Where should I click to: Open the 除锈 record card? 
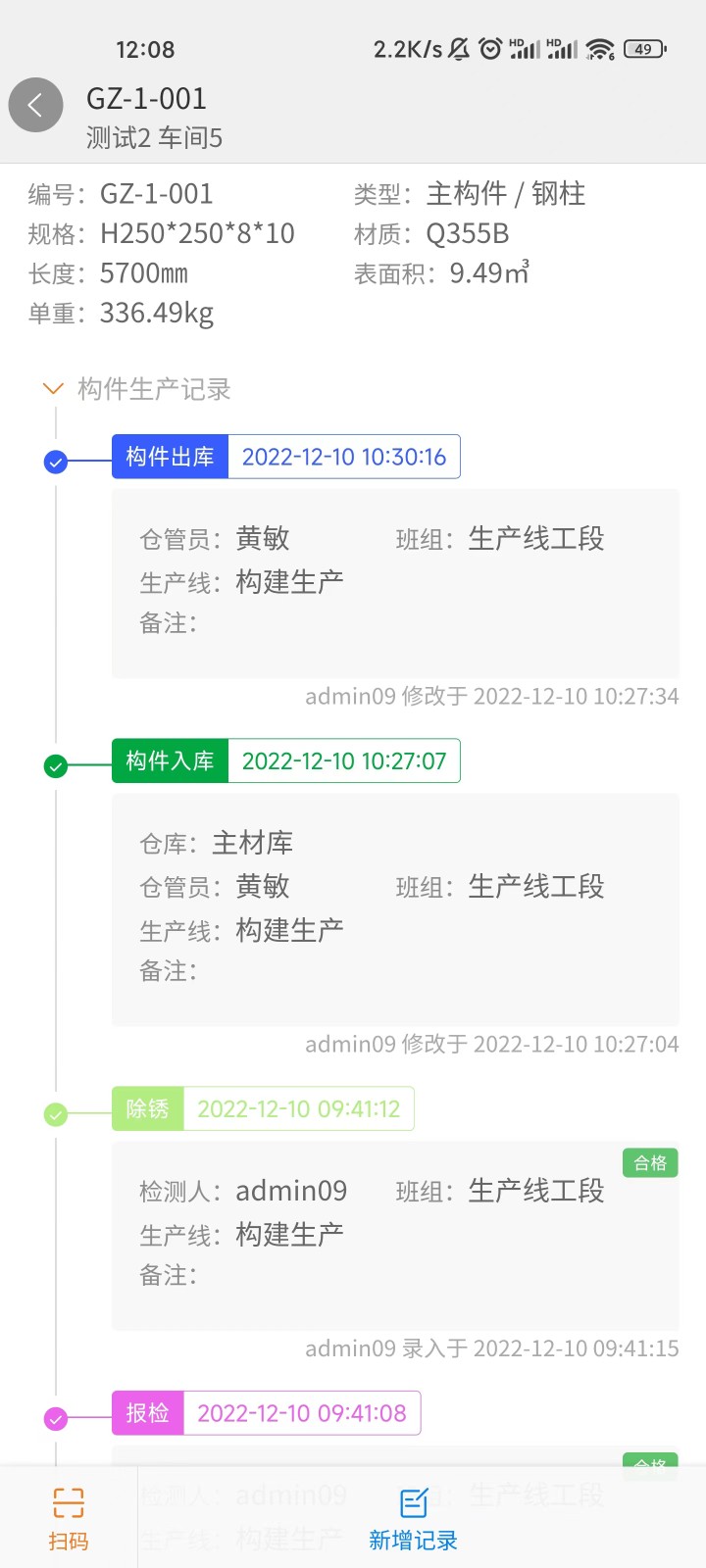coord(395,1235)
